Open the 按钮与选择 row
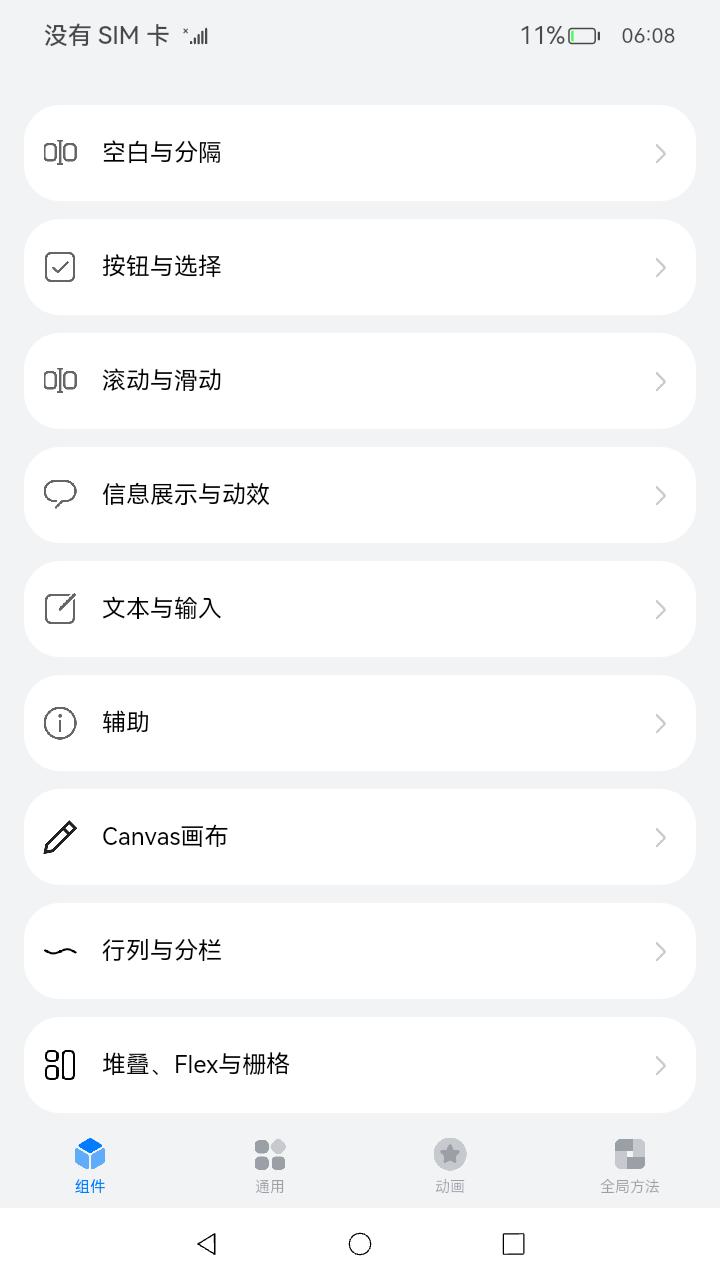 click(360, 267)
